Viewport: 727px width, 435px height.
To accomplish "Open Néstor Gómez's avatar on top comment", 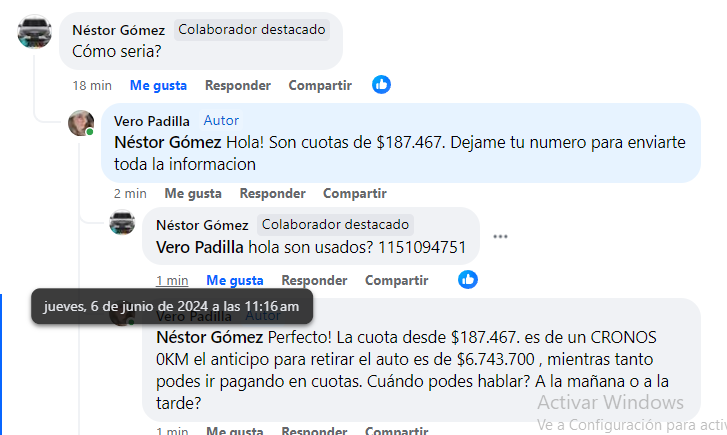I will click(35, 32).
